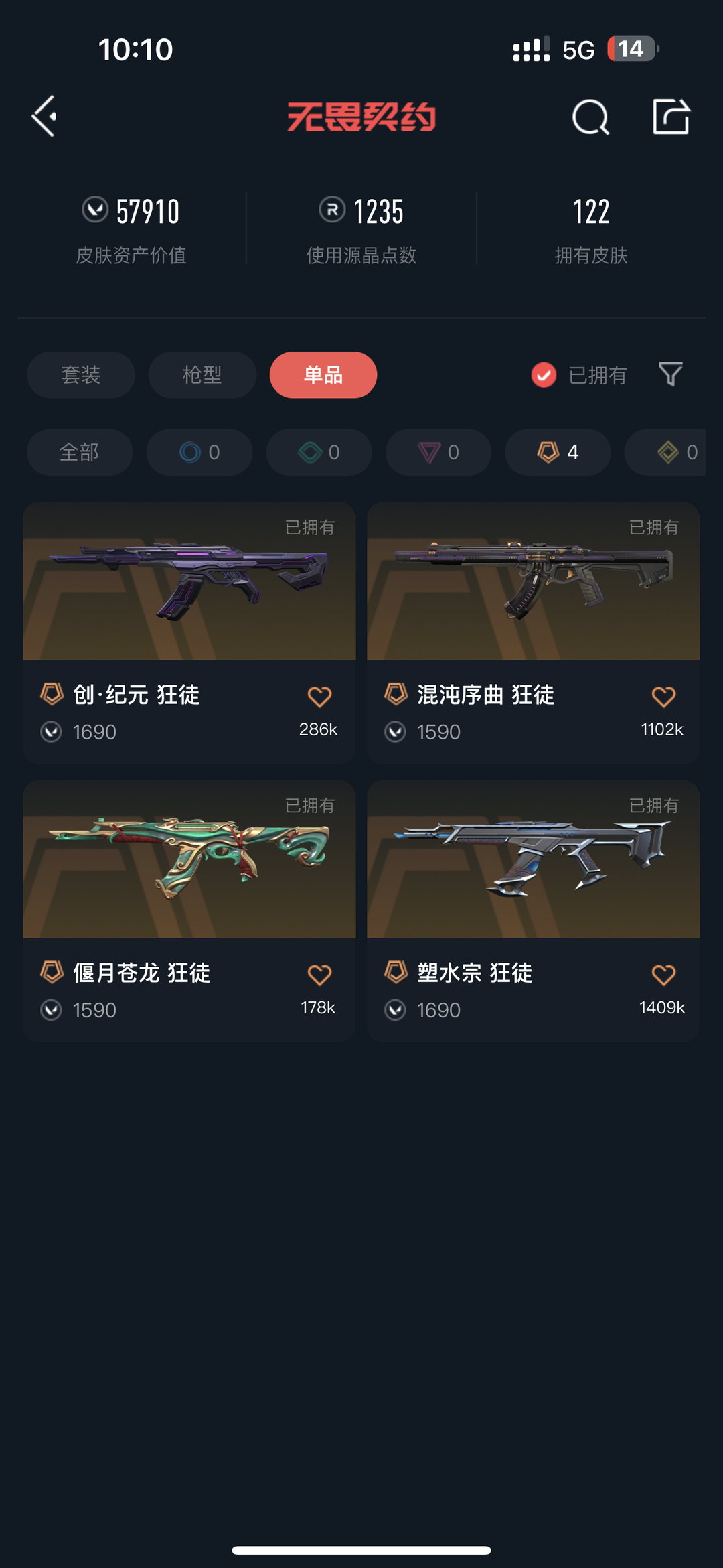
Task: Select the 全部 chip
Action: (80, 452)
